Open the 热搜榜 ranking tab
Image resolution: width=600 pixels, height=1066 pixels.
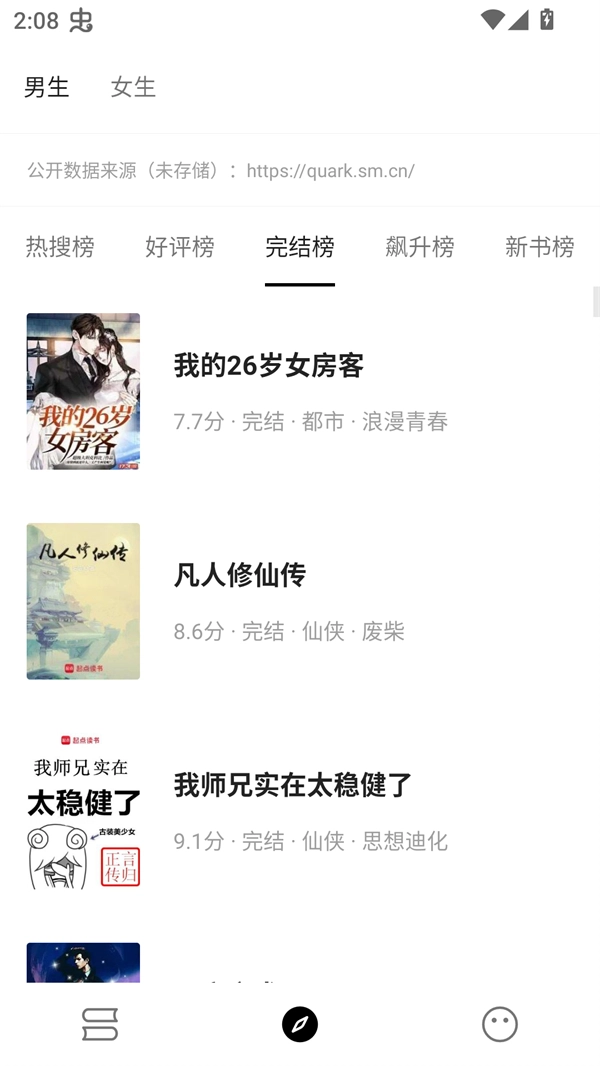point(60,247)
